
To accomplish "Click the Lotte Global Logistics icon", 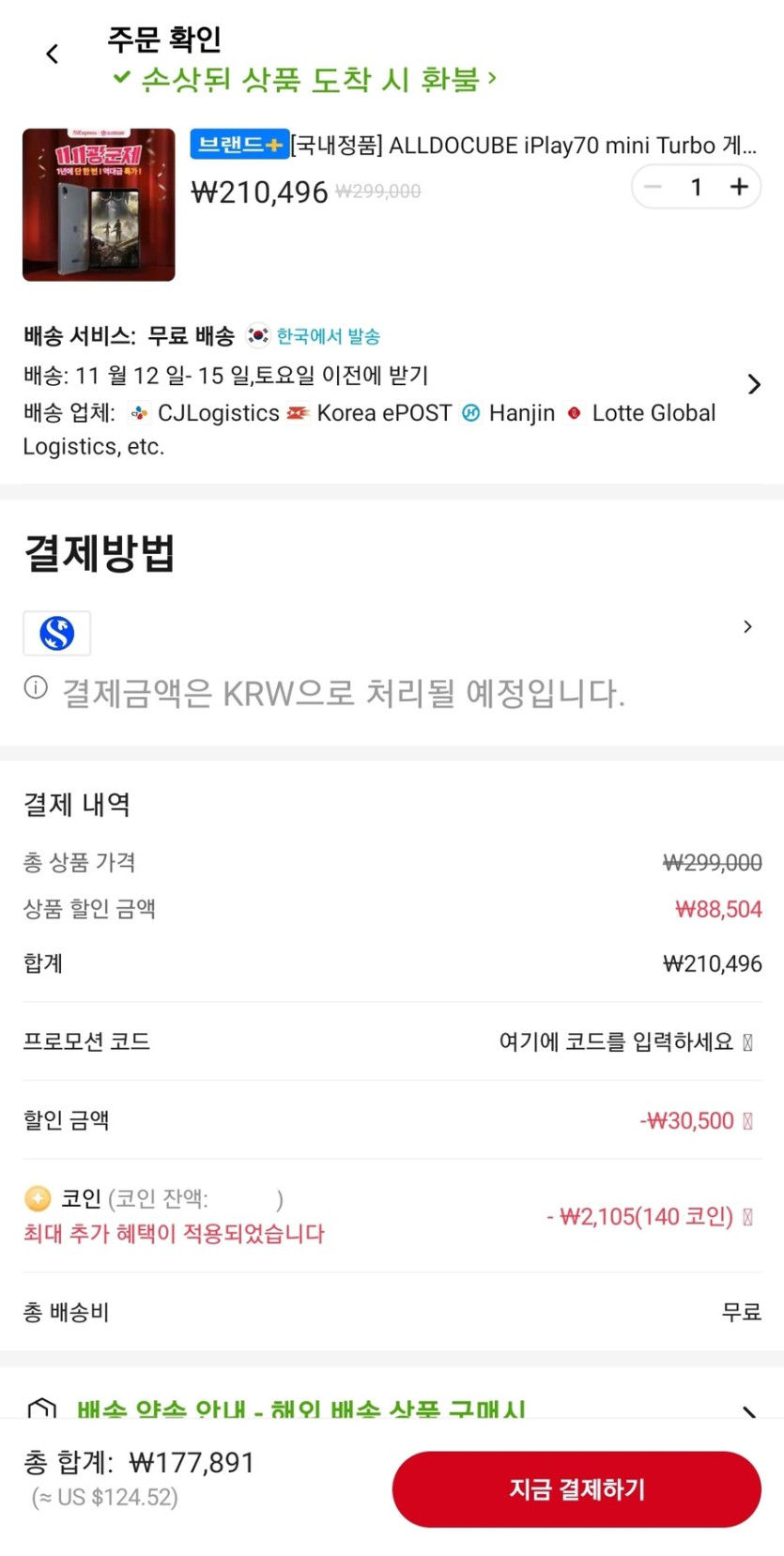I will tap(576, 413).
